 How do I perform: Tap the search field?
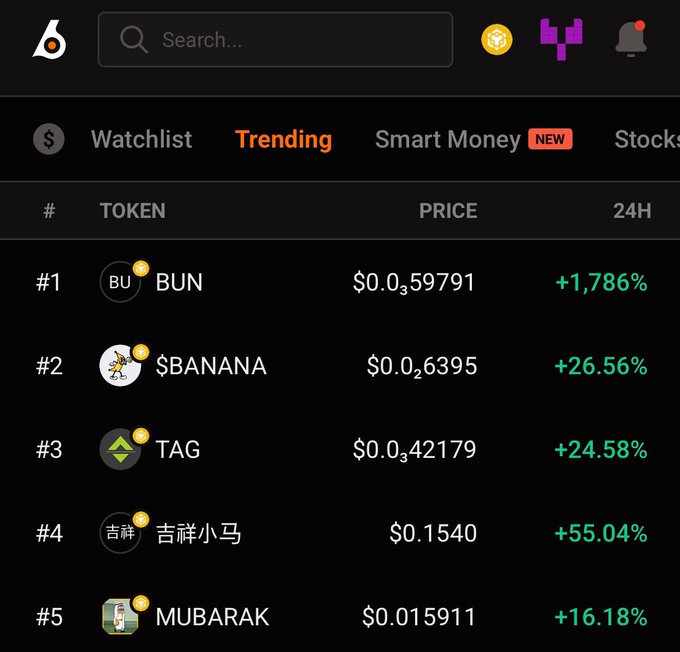(x=275, y=40)
